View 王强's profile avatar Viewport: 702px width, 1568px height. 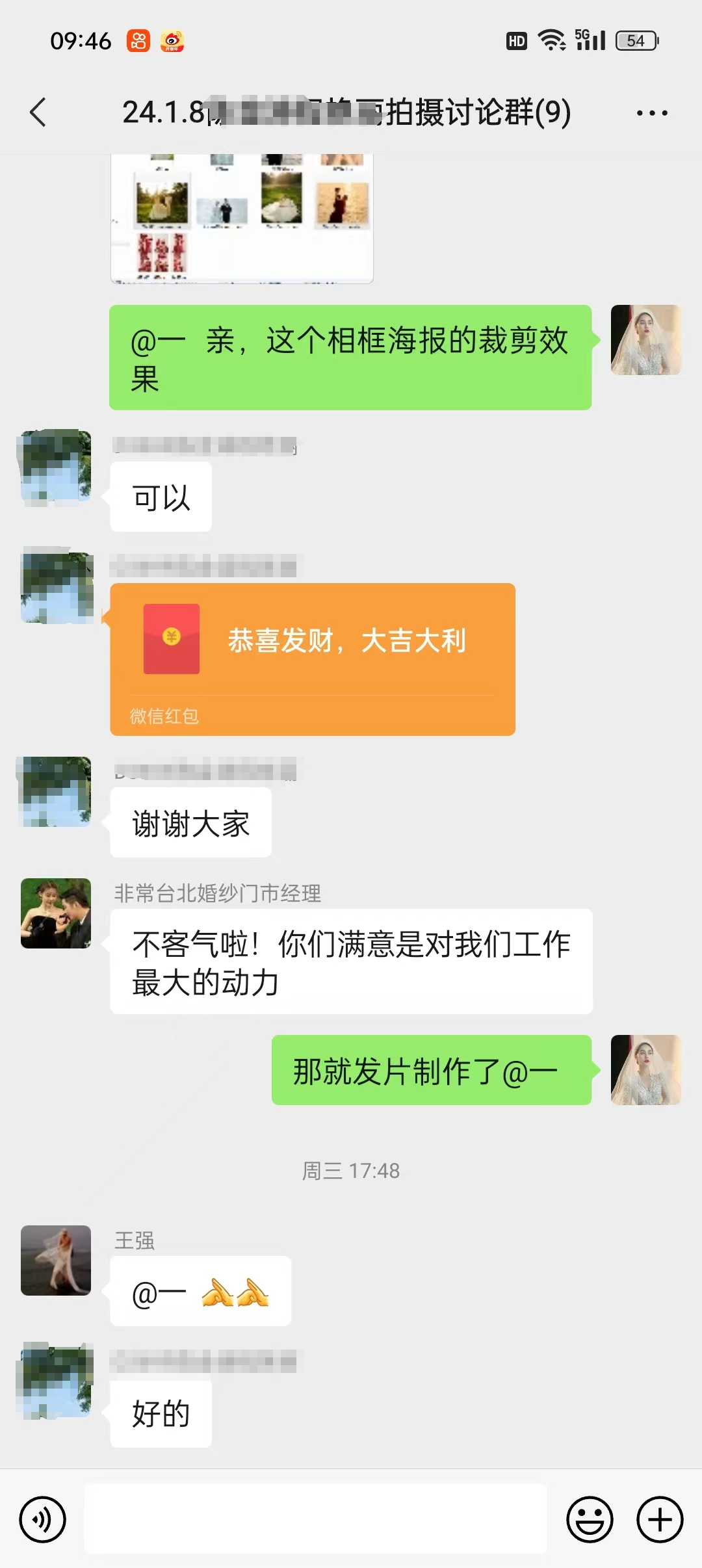56,1261
